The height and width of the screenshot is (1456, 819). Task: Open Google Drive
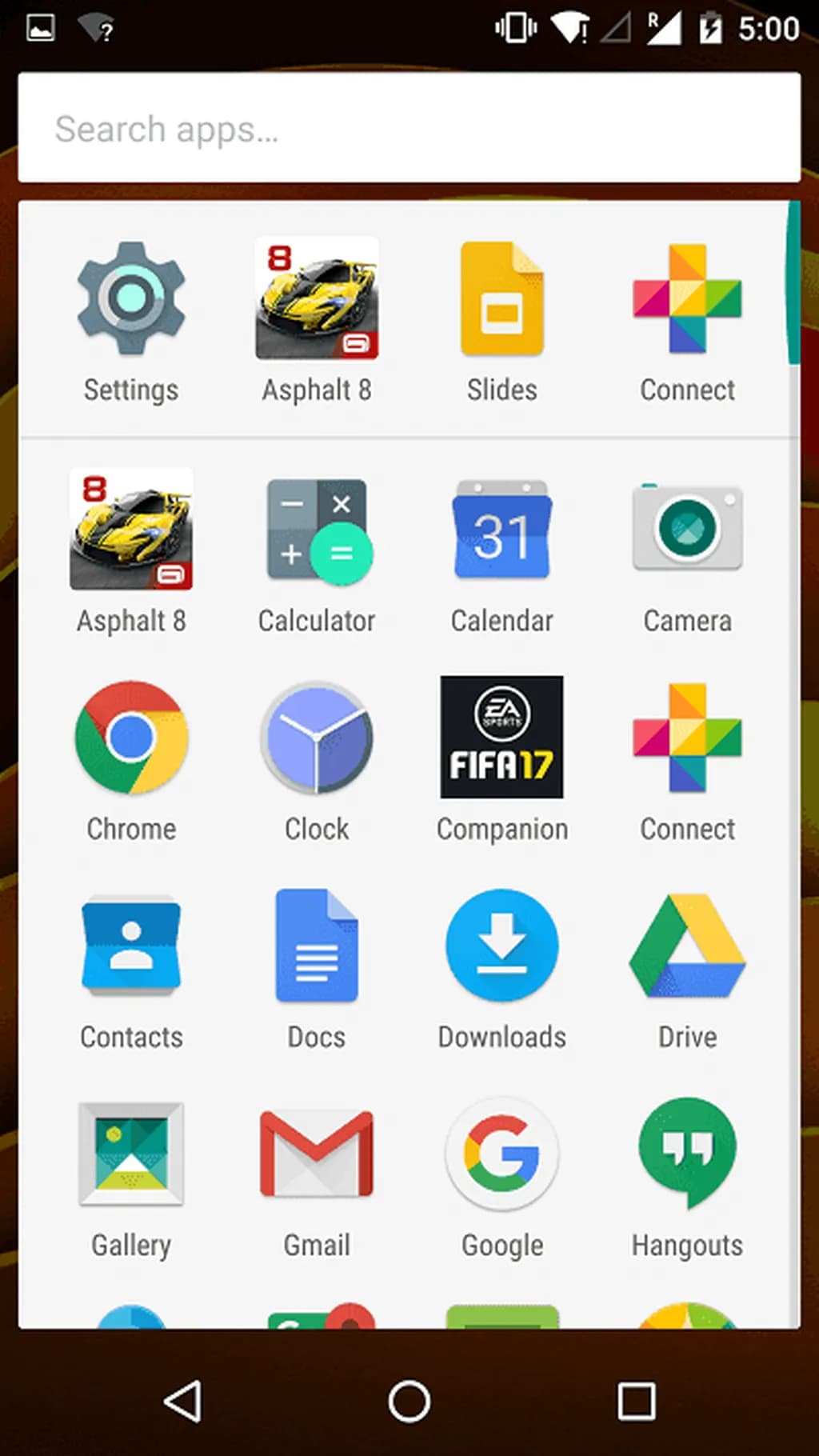click(687, 946)
